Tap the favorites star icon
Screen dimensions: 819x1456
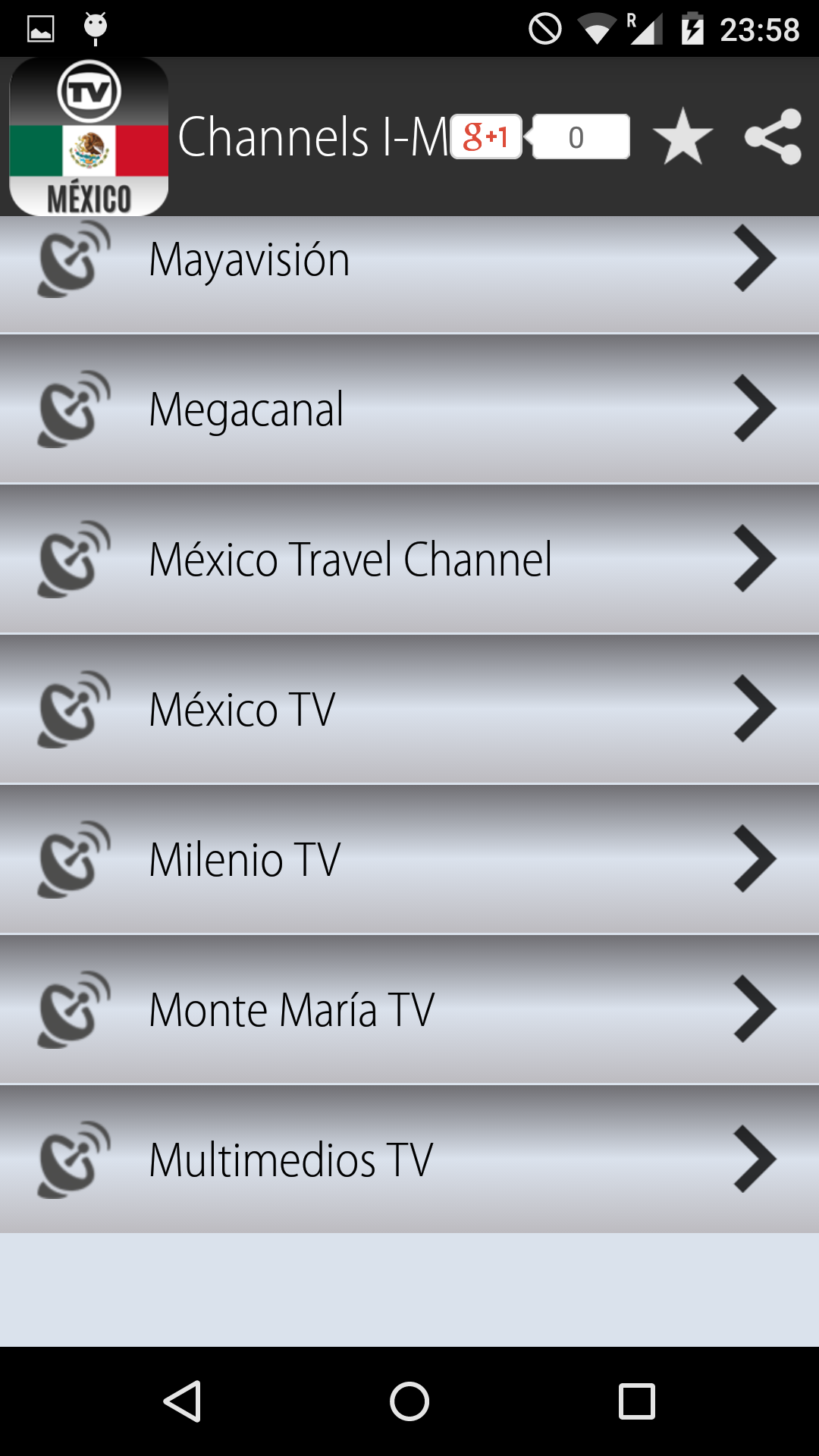(682, 136)
